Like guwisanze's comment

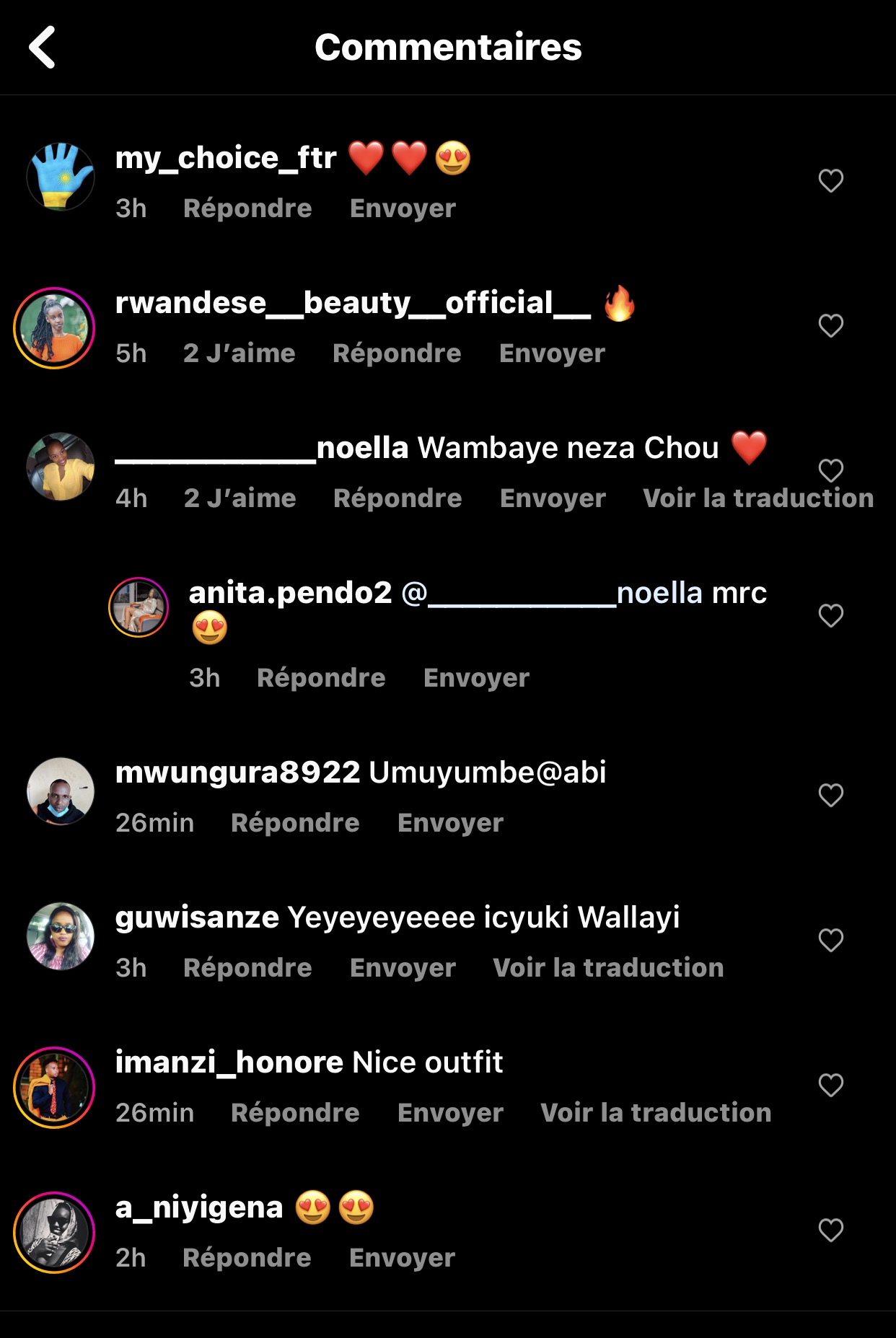coord(830,940)
